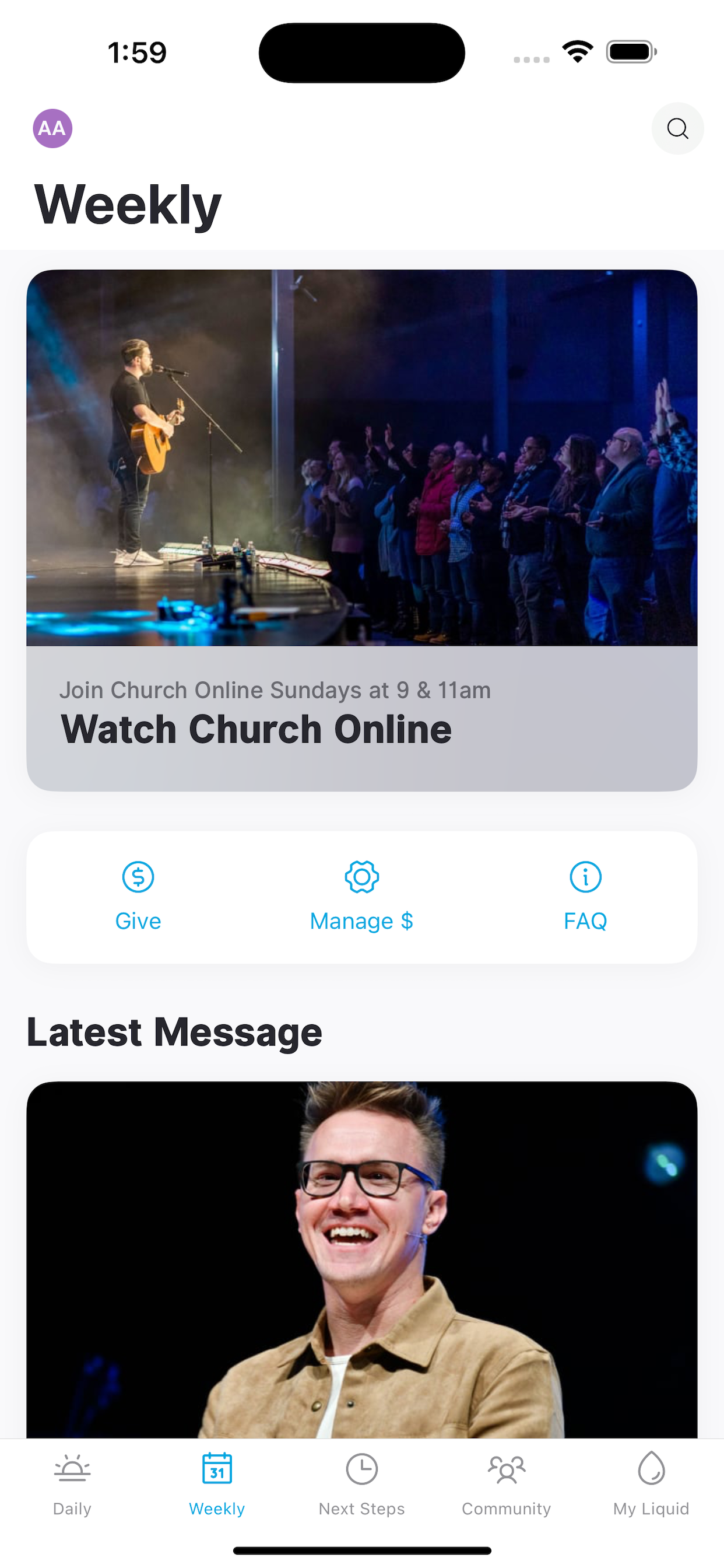Open the Give option
Viewport: 724px width, 1568px height.
[138, 921]
